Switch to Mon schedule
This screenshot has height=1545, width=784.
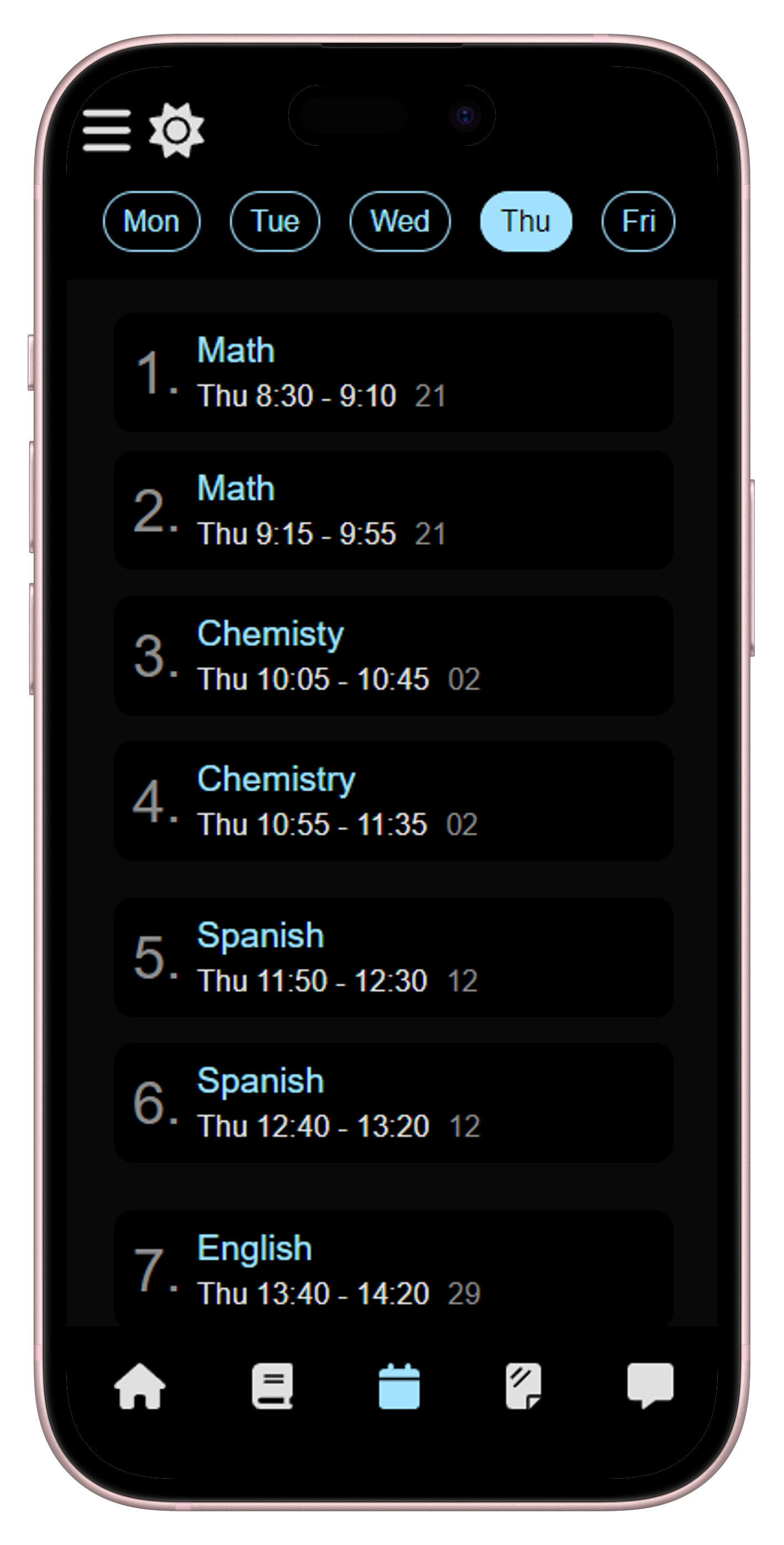(151, 222)
